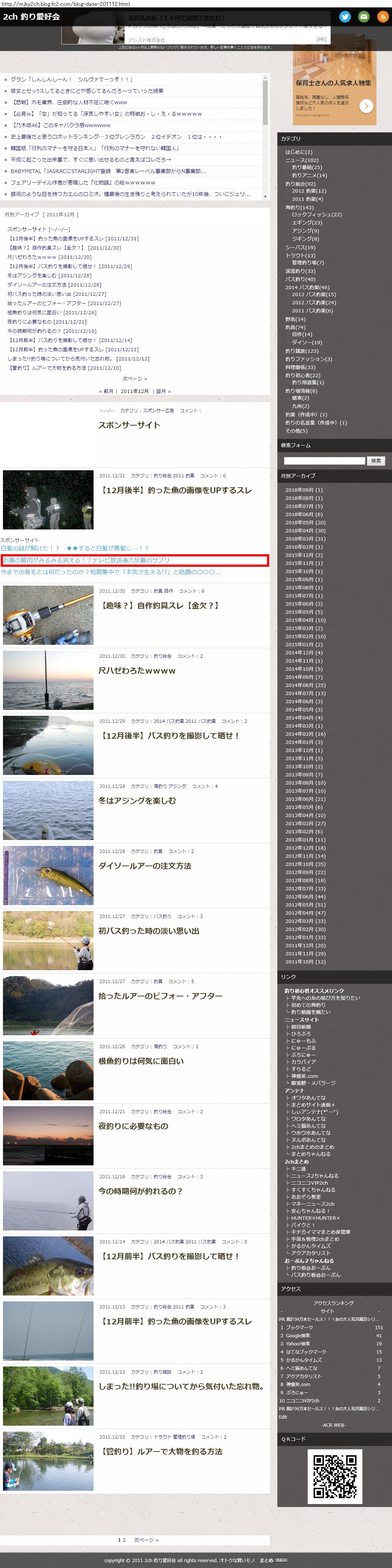This screenshot has height=1568, width=392.
Task: Open the post 【趣味？】自作釣具スレ【金欠？】
Action: pyautogui.click(x=159, y=606)
